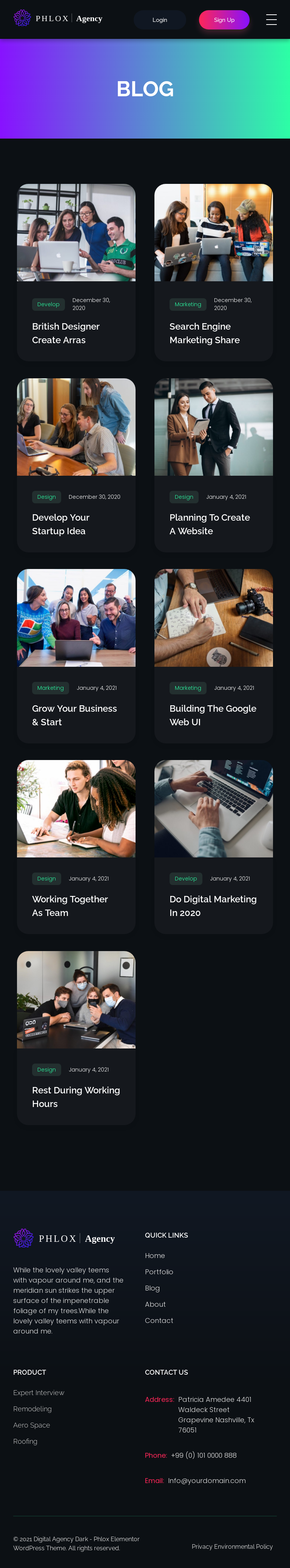Open the hamburger menu

pos(271,20)
